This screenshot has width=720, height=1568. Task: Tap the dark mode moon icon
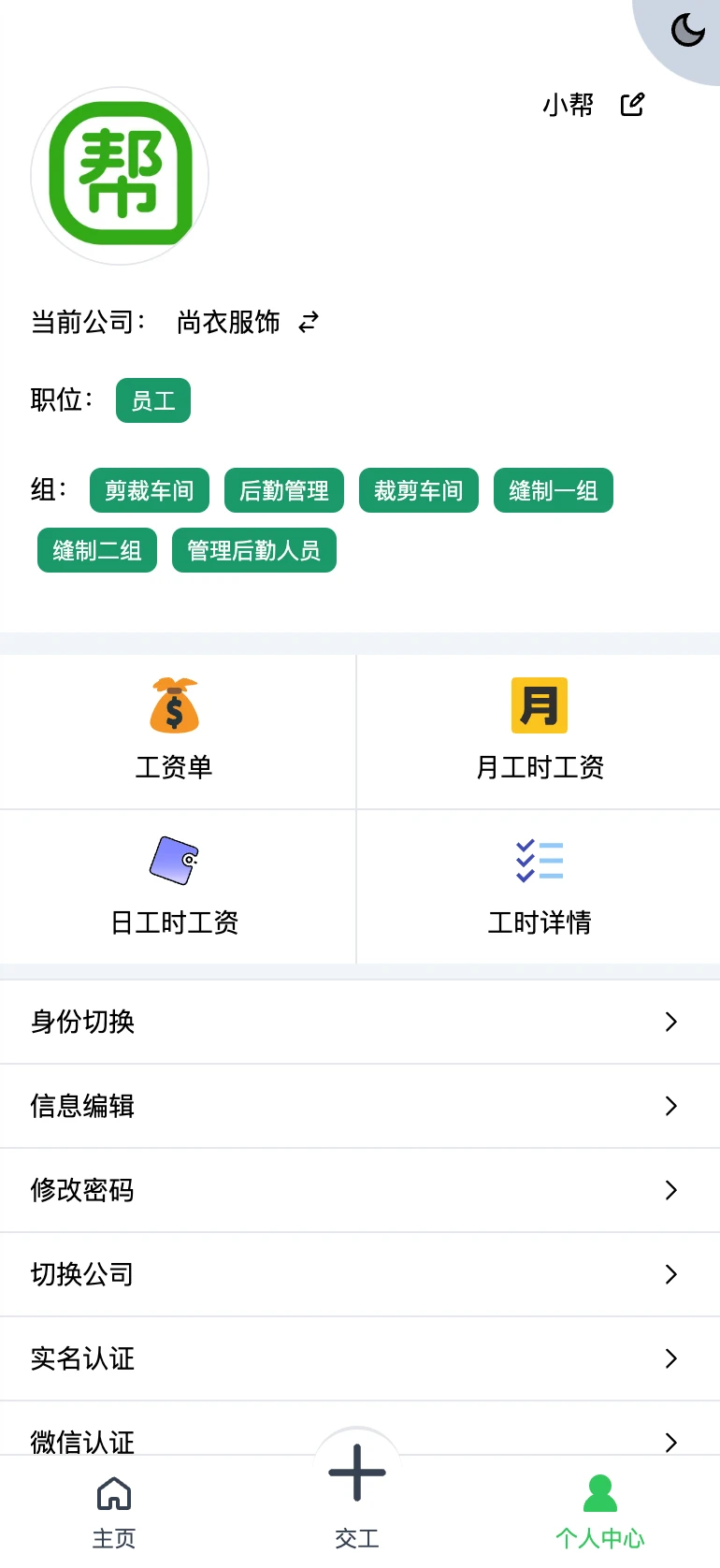[687, 31]
